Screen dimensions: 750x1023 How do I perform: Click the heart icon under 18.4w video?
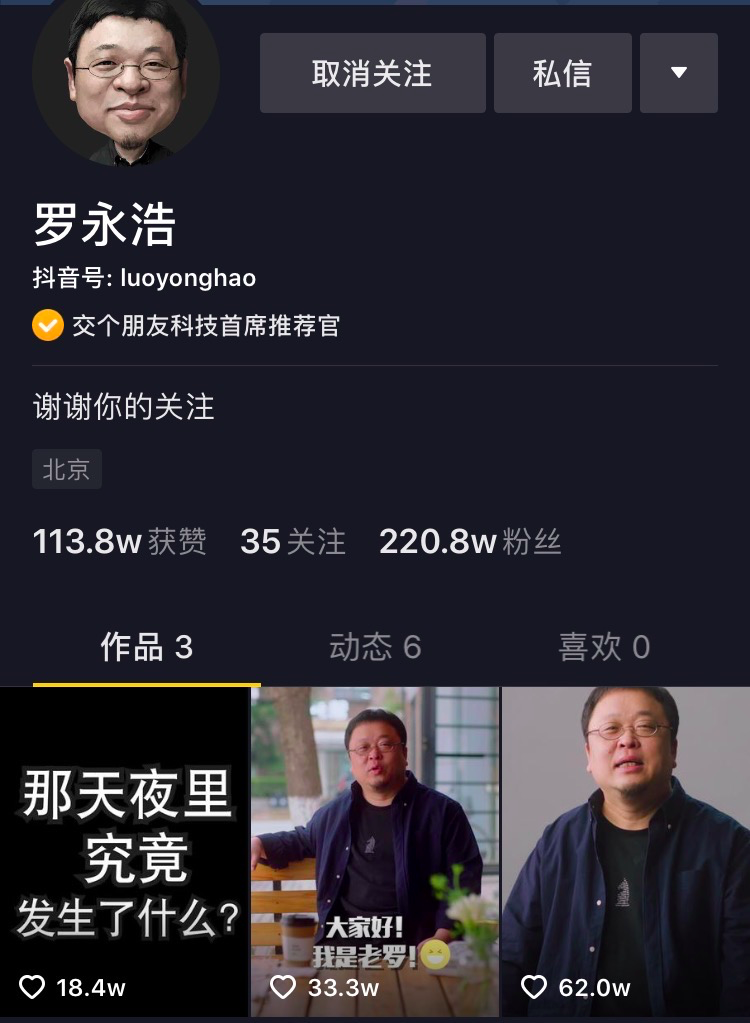coord(30,988)
